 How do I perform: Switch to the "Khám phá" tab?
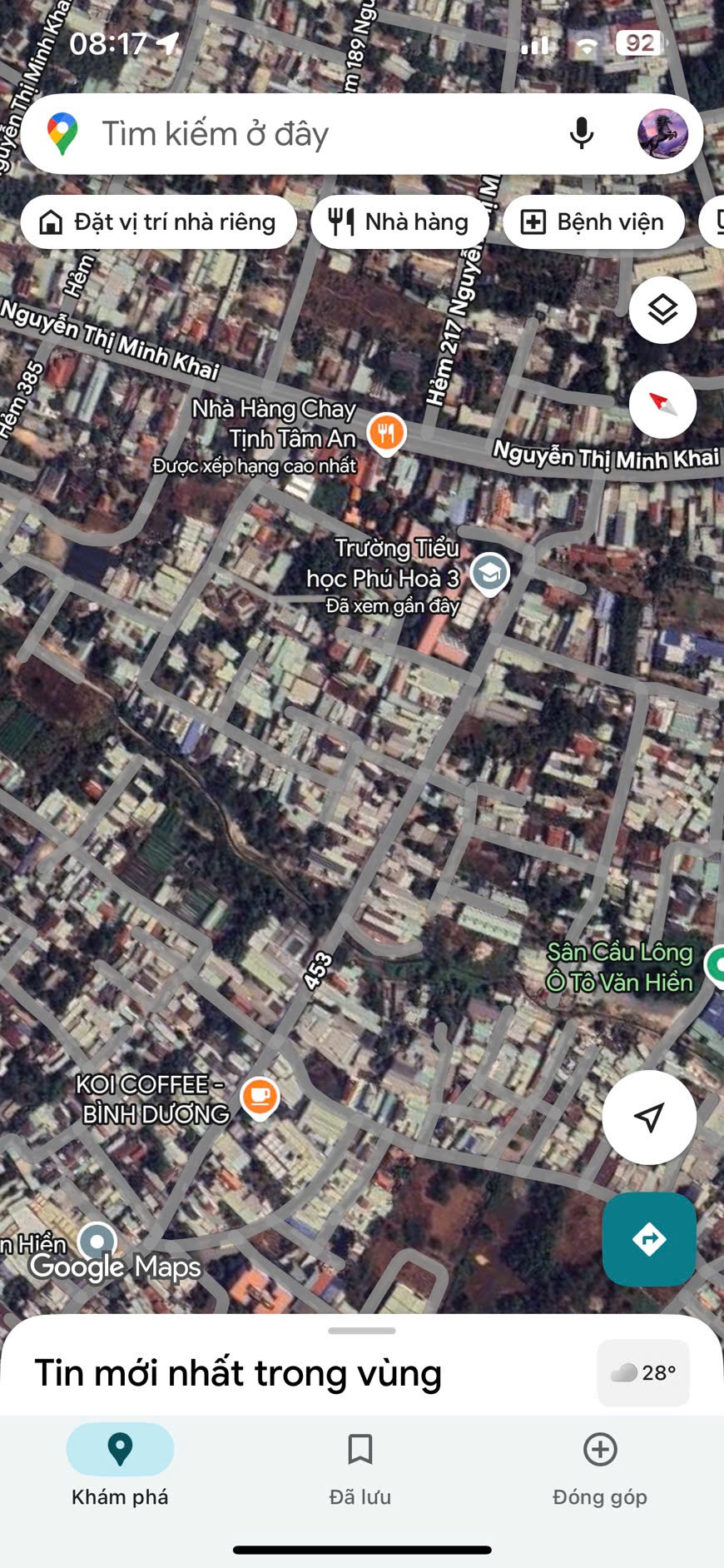(x=120, y=1467)
